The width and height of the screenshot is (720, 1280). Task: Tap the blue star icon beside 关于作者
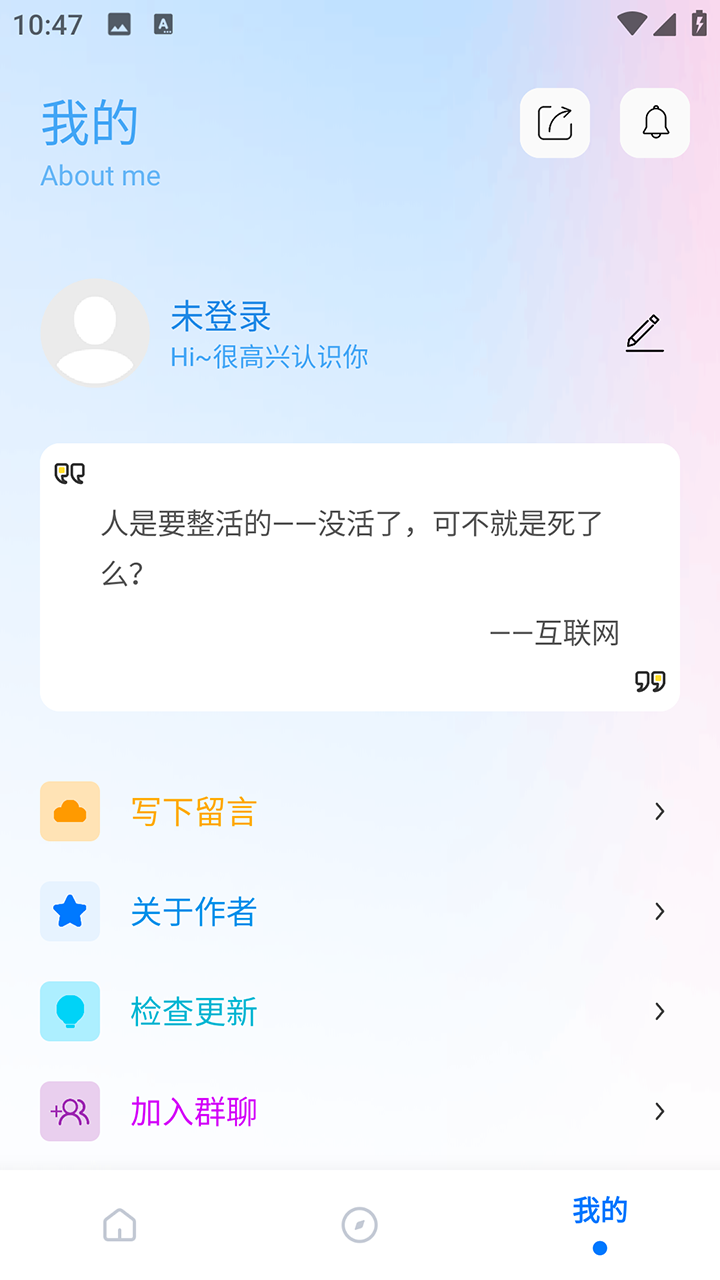pyautogui.click(x=70, y=911)
